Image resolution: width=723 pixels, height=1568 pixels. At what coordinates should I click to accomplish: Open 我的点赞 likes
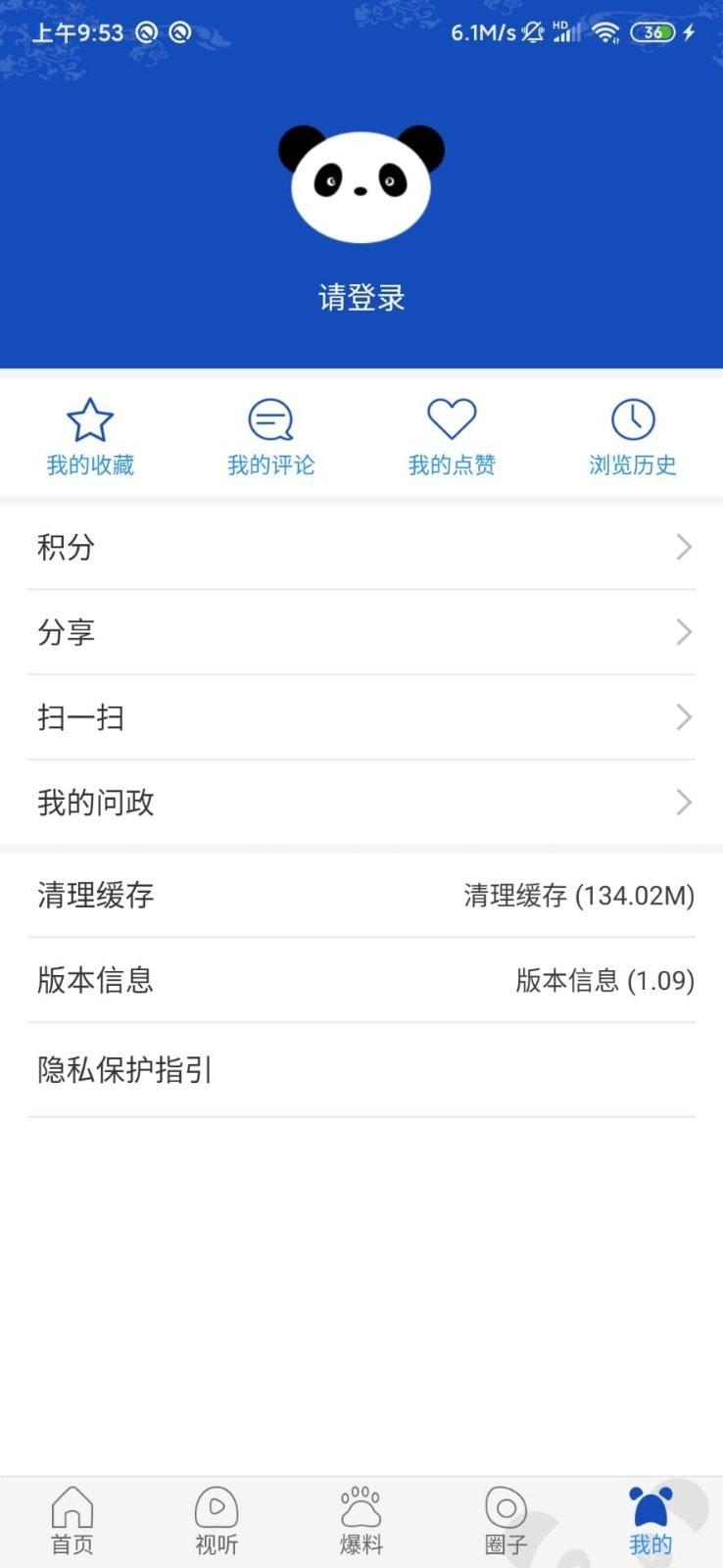[x=452, y=437]
